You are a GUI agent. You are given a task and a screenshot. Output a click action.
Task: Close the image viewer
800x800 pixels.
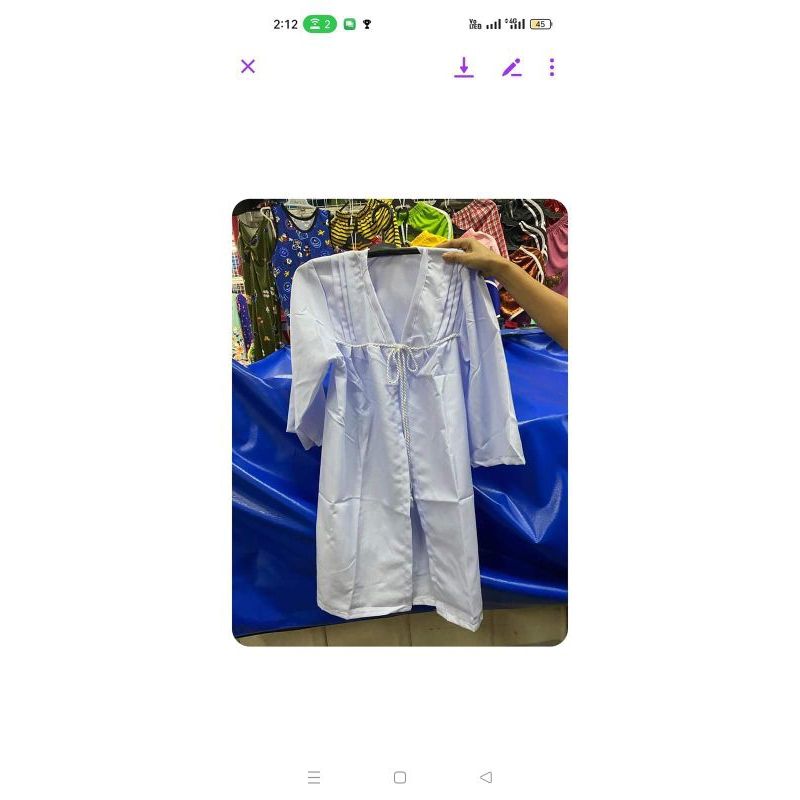(x=248, y=67)
